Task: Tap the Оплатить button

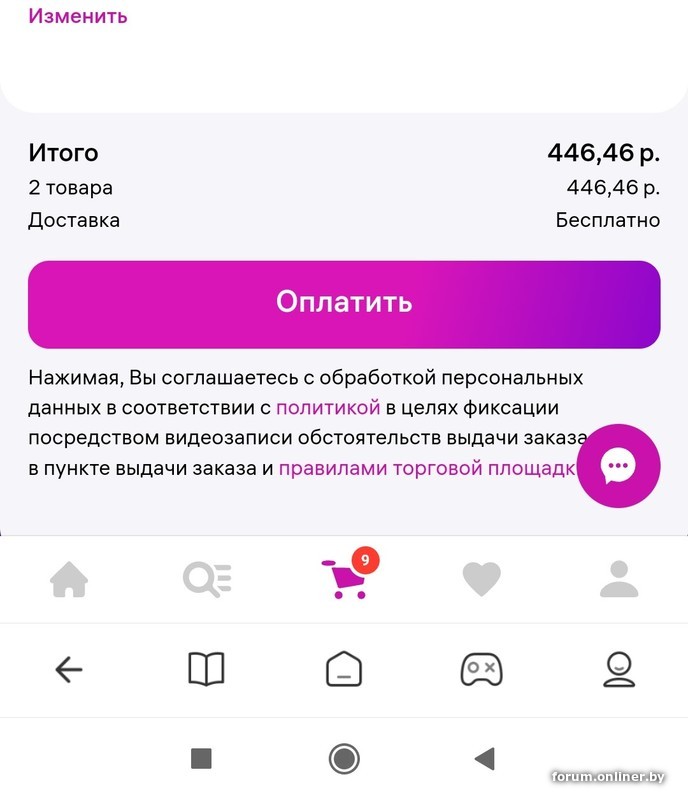Action: click(344, 304)
